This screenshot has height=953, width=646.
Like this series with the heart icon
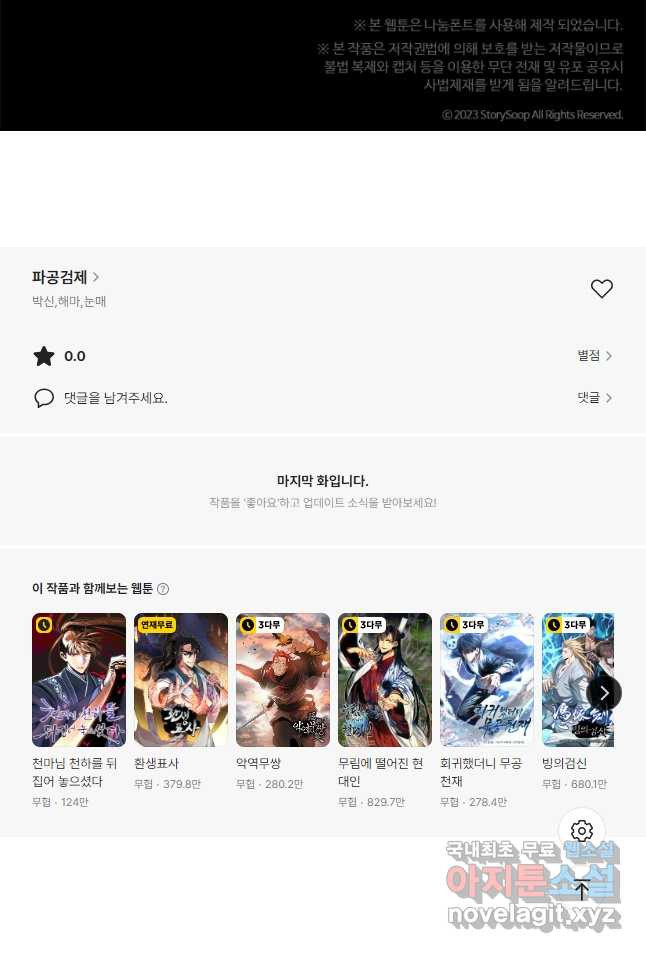point(601,289)
